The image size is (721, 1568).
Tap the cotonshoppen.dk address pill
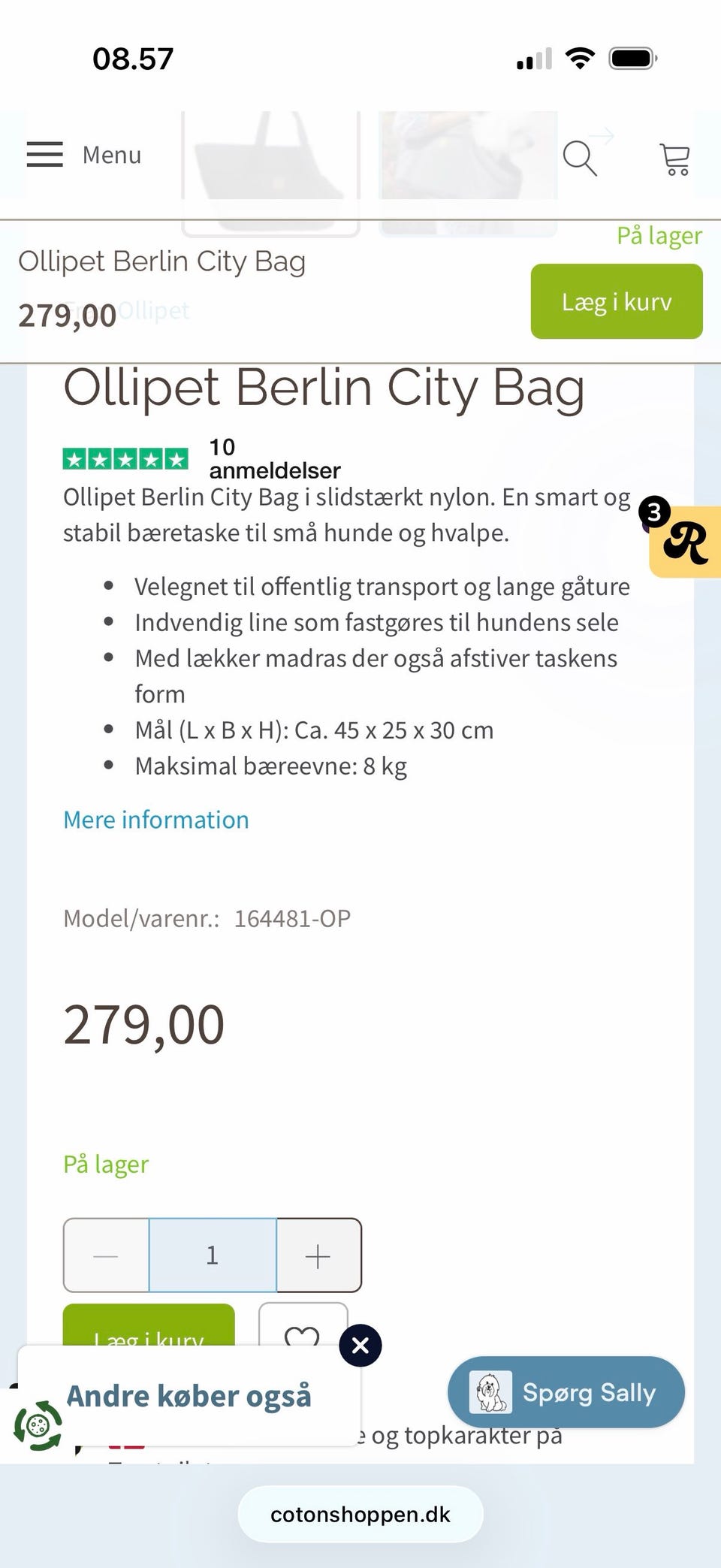pos(360,1514)
